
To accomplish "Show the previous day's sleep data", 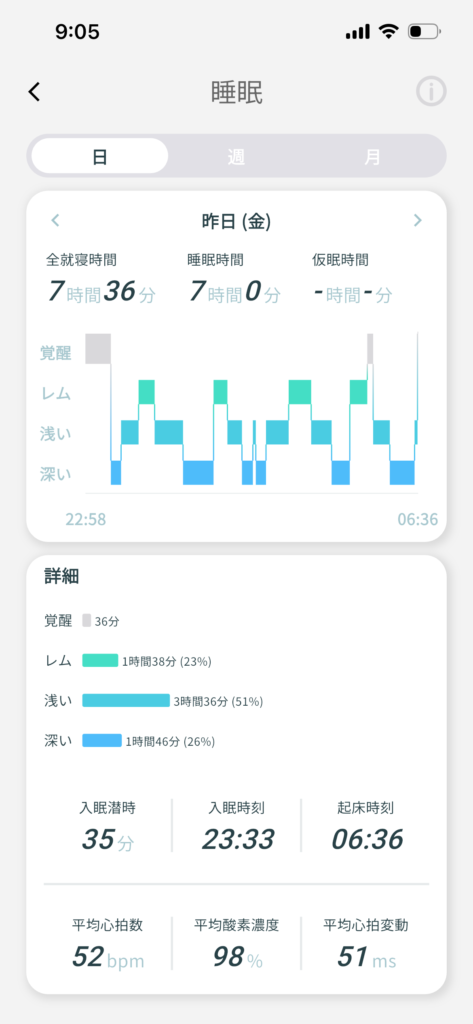I will click(x=56, y=221).
